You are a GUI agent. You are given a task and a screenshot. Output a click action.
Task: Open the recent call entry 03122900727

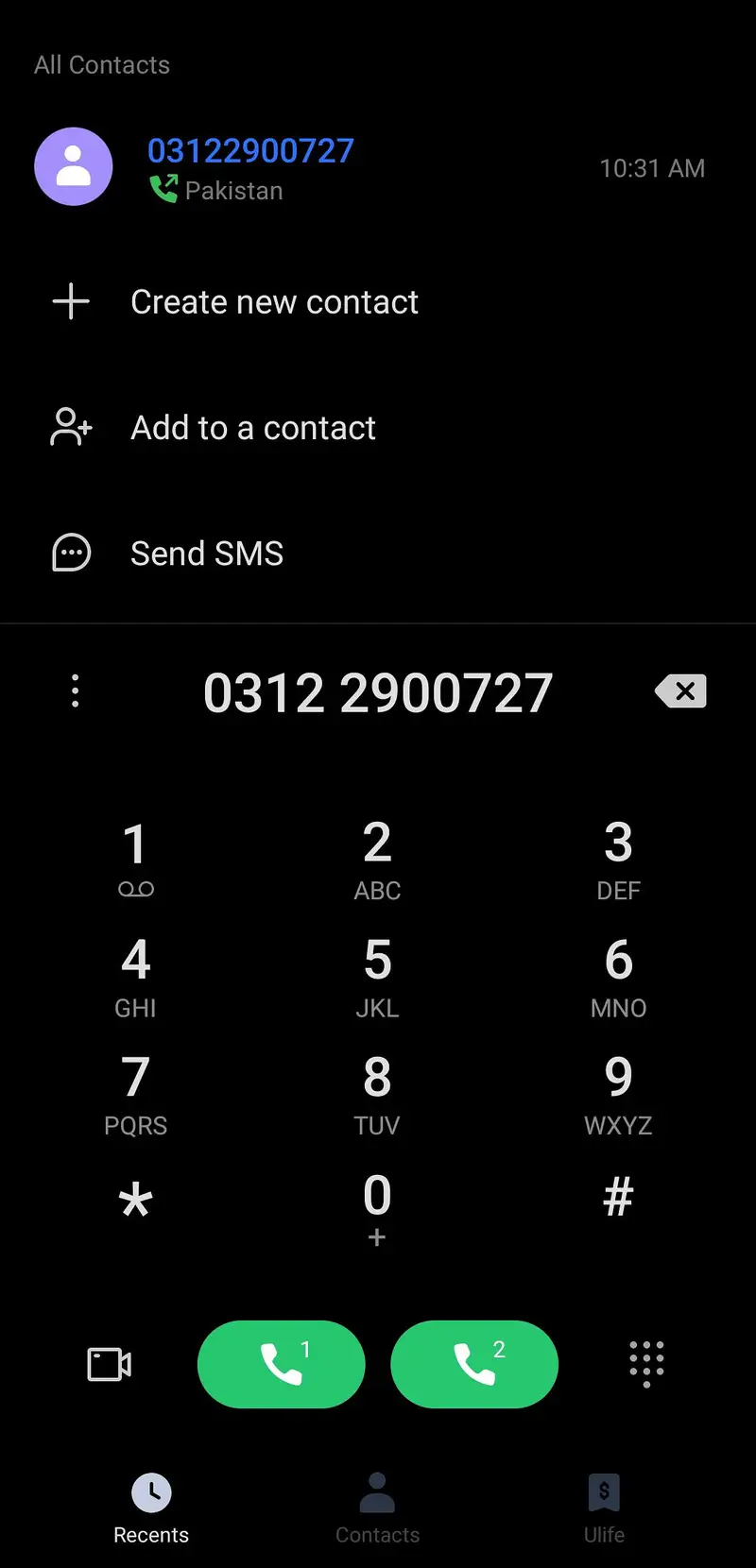click(x=378, y=168)
